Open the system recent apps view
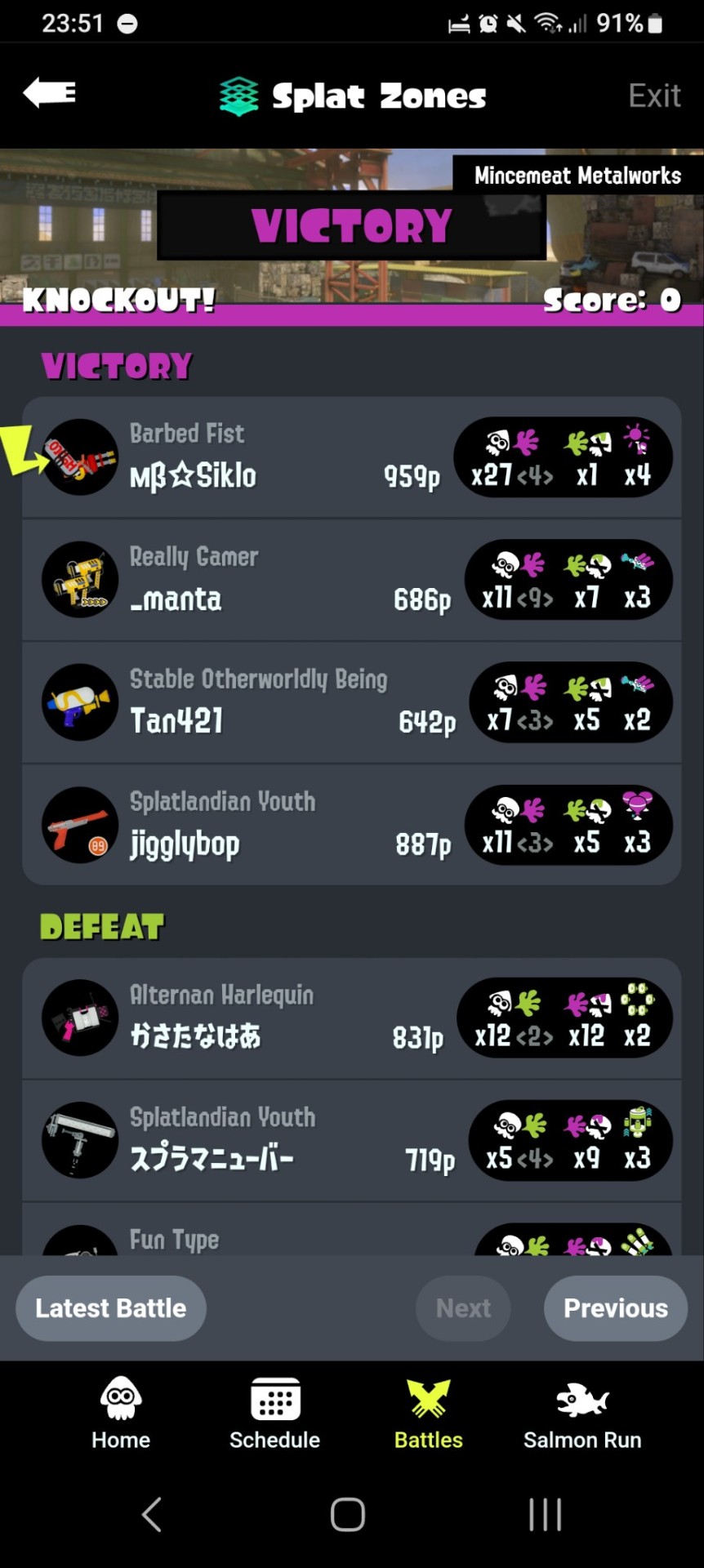 (545, 1514)
